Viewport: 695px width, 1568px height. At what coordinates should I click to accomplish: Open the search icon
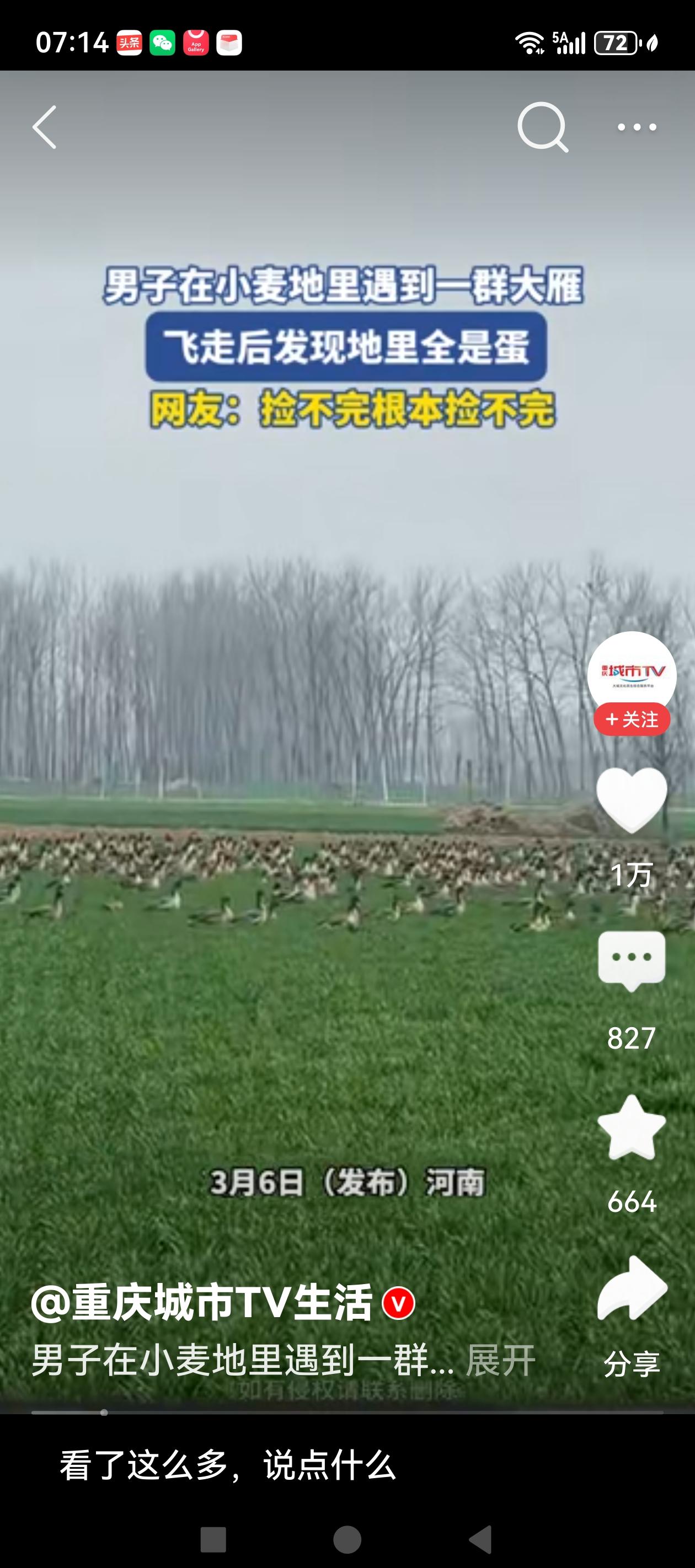(x=542, y=127)
